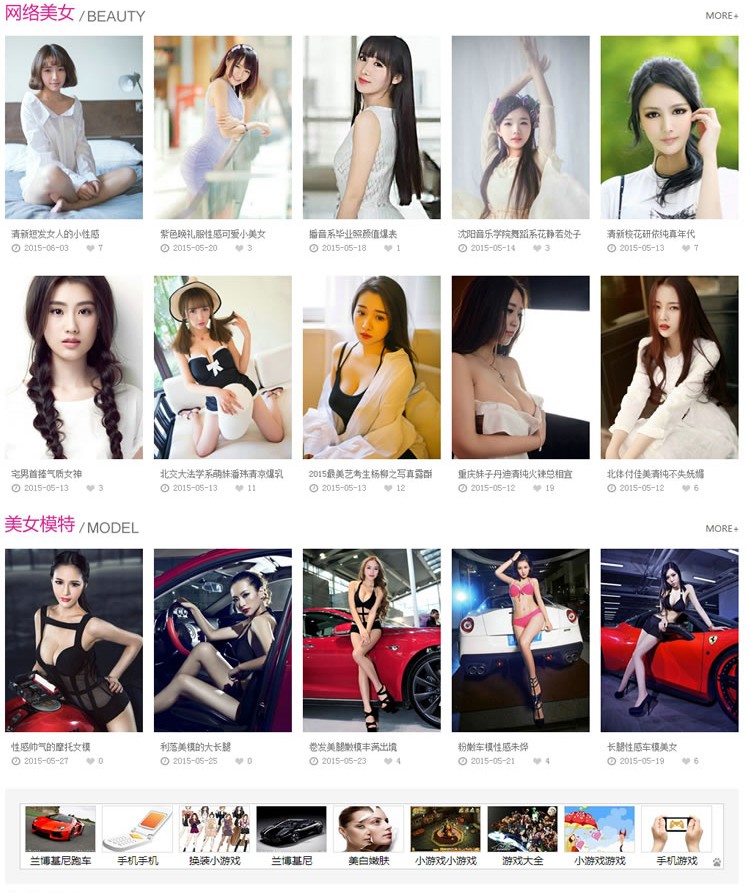Open the 性感帅气的摩托女模 gallery
Viewport: 750px width, 893px height.
coord(74,640)
